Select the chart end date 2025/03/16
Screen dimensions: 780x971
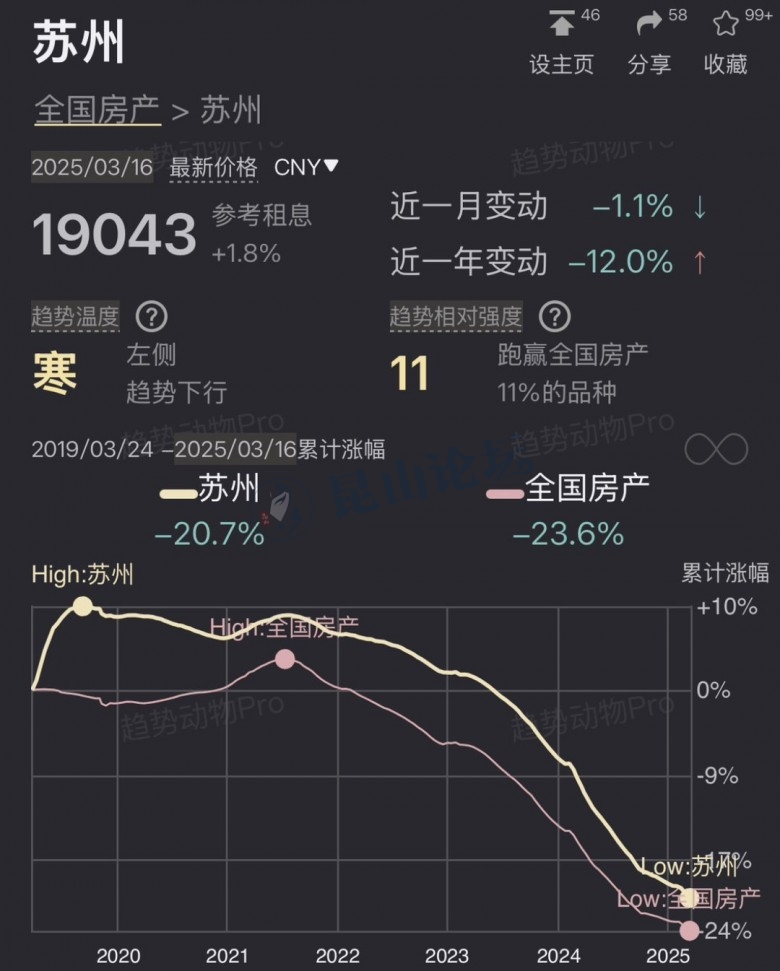(x=235, y=449)
